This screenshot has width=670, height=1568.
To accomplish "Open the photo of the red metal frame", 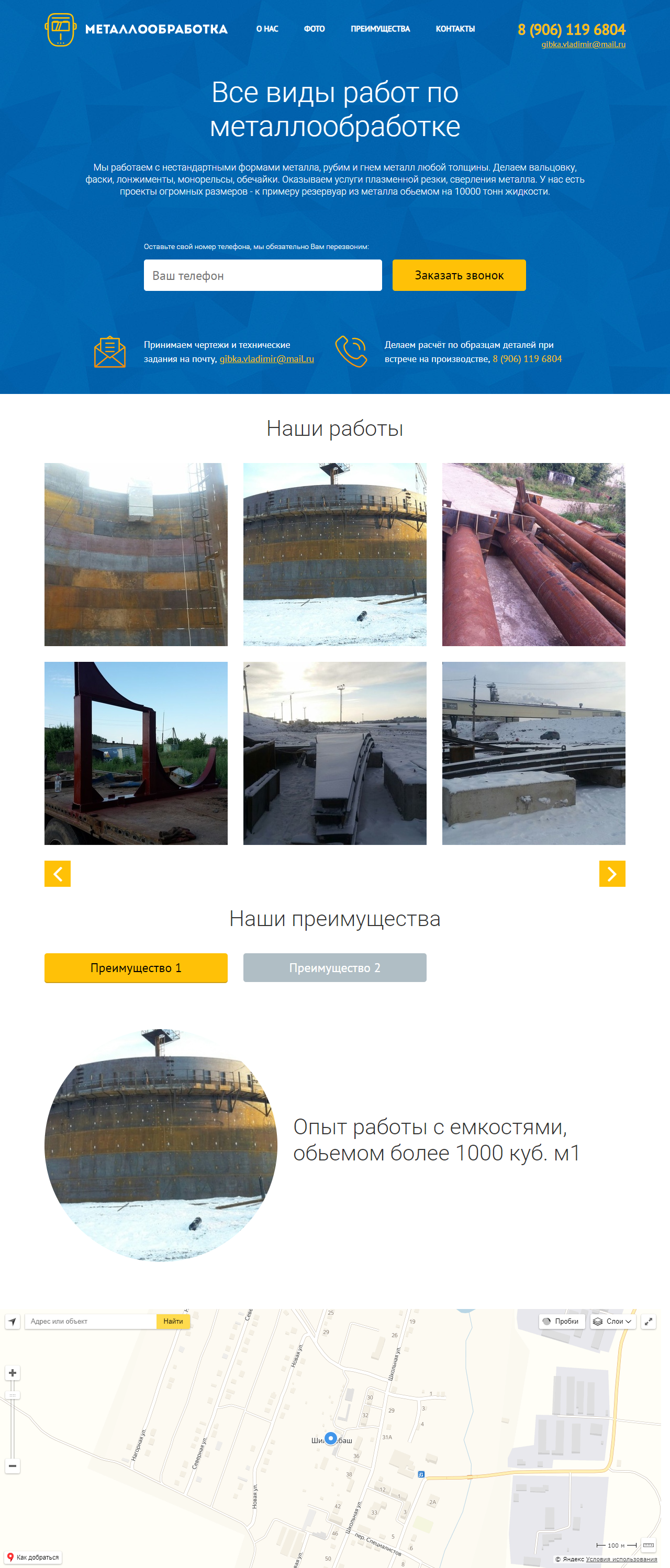I will click(x=136, y=753).
